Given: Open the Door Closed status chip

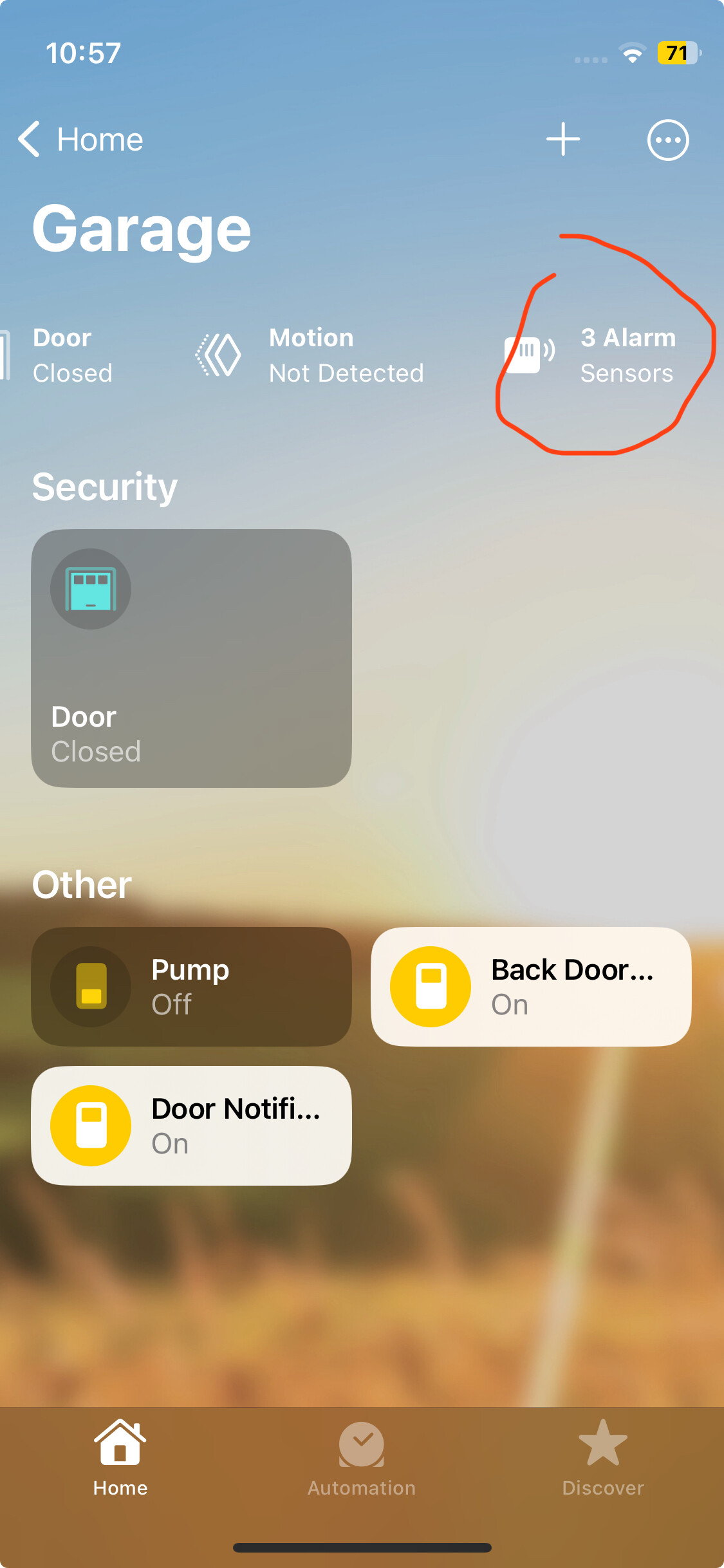Looking at the screenshot, I should click(58, 355).
